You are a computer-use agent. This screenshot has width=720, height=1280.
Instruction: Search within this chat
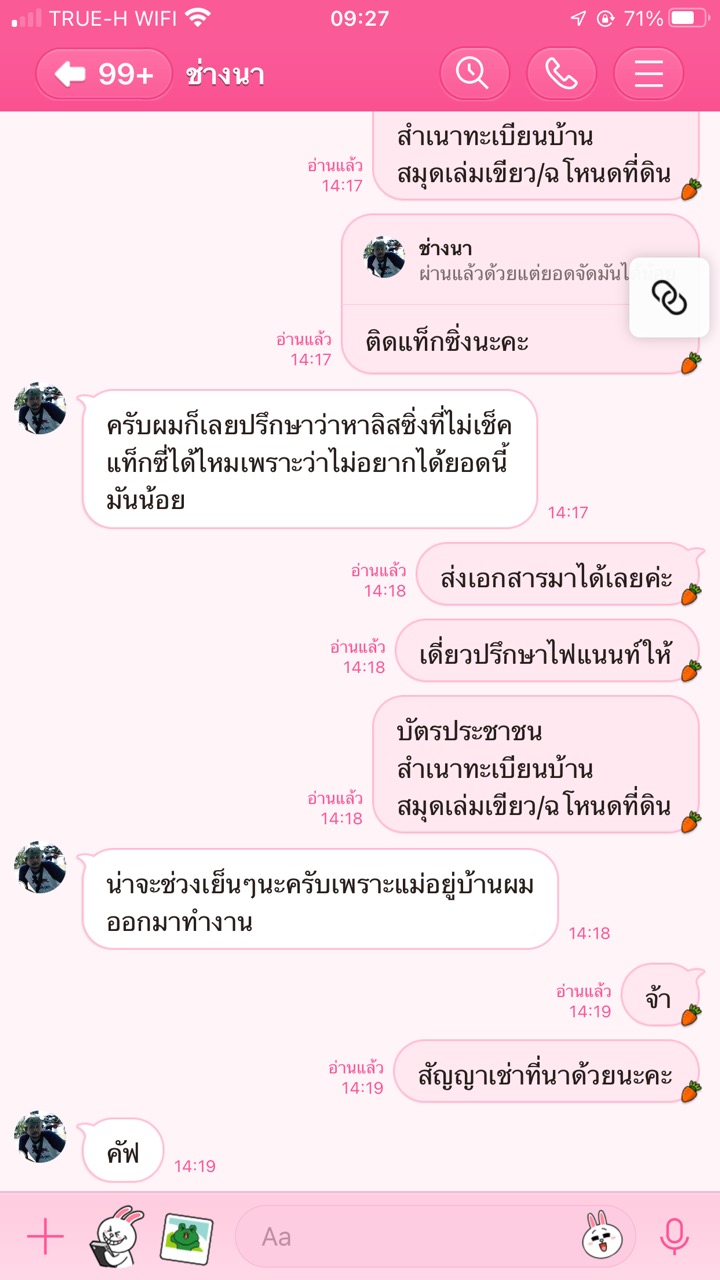pyautogui.click(x=474, y=74)
